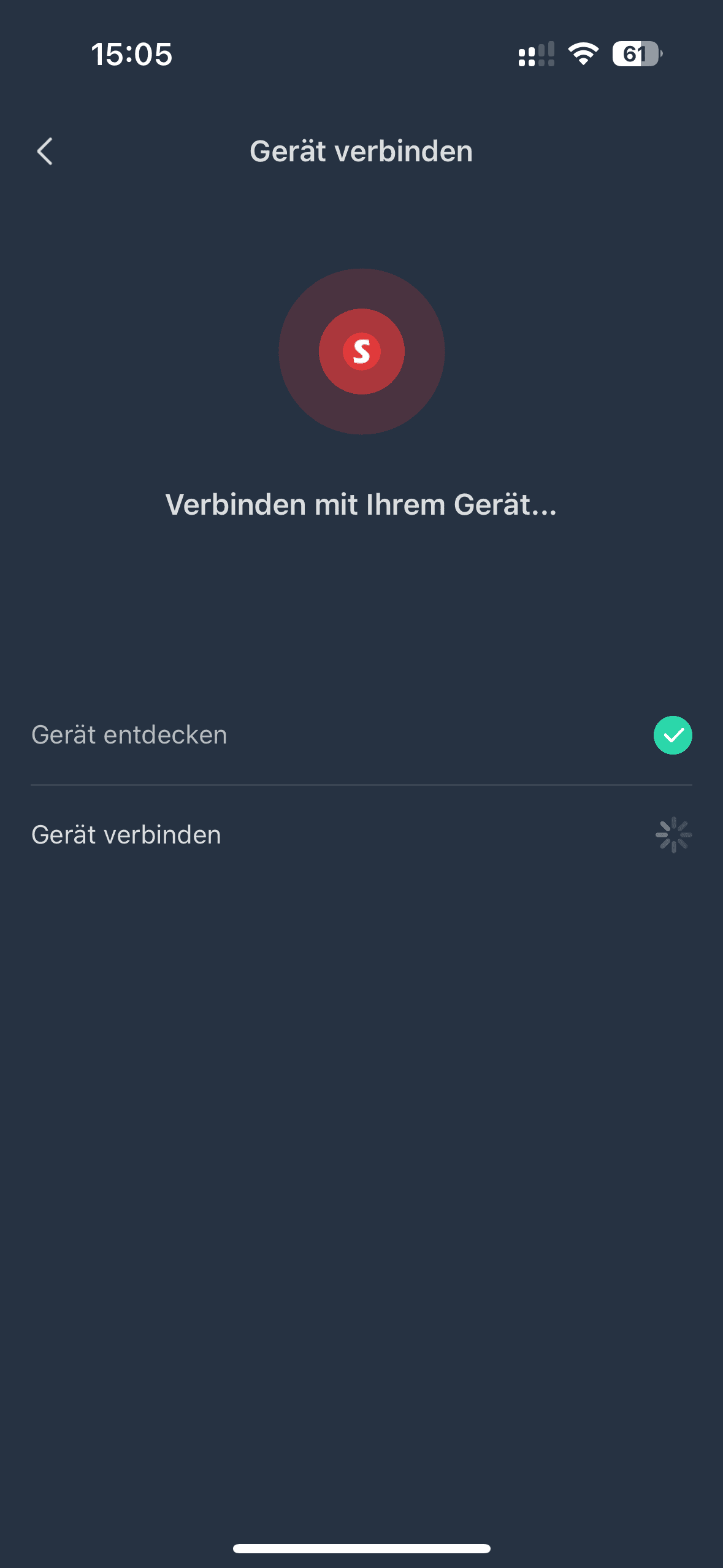Go back from the Gerät verbinden screen

click(45, 152)
